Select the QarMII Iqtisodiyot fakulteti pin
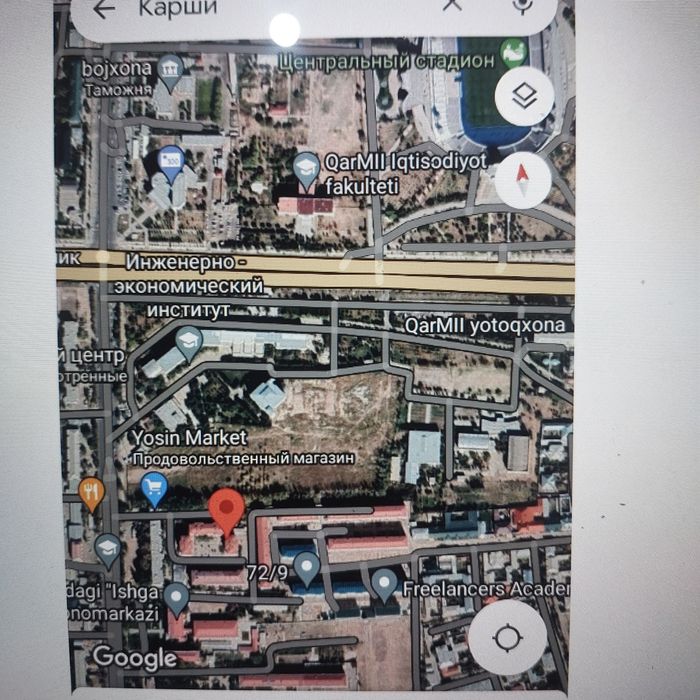Screen dimensions: 700x700 306,167
